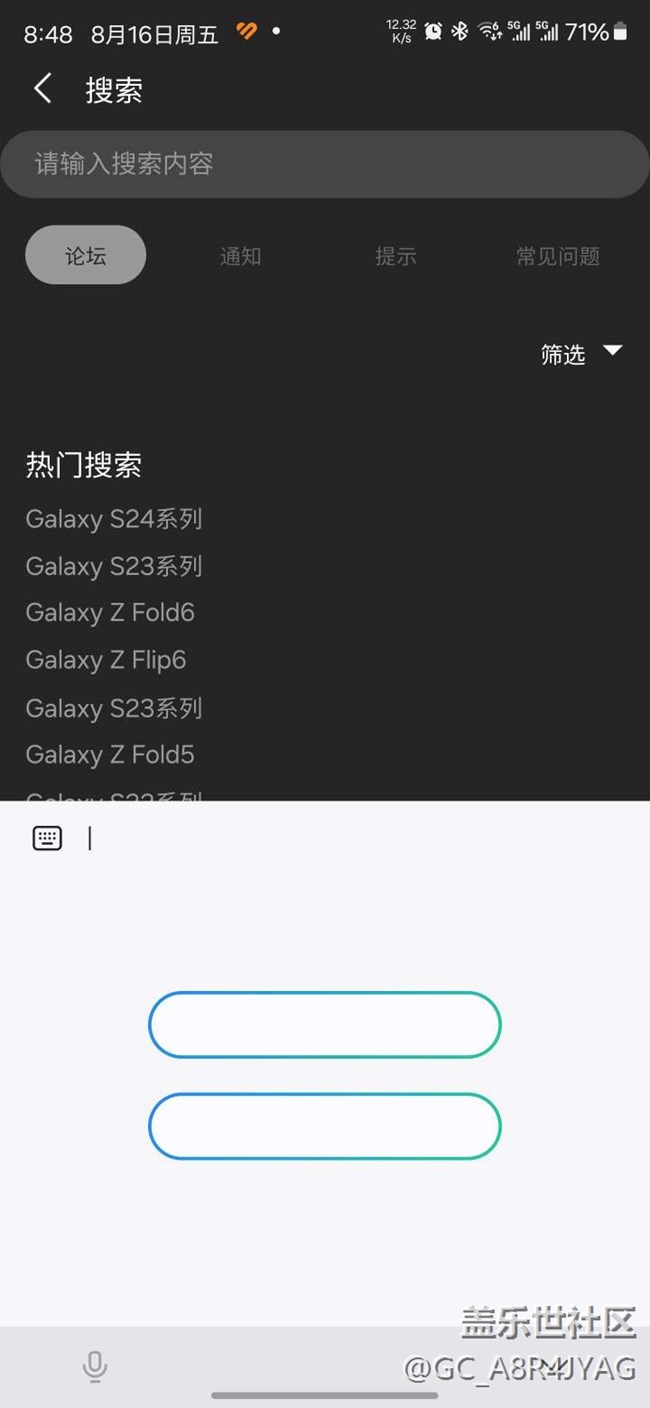This screenshot has height=1408, width=650.
Task: Select the 论坛 tab
Action: 86,256
